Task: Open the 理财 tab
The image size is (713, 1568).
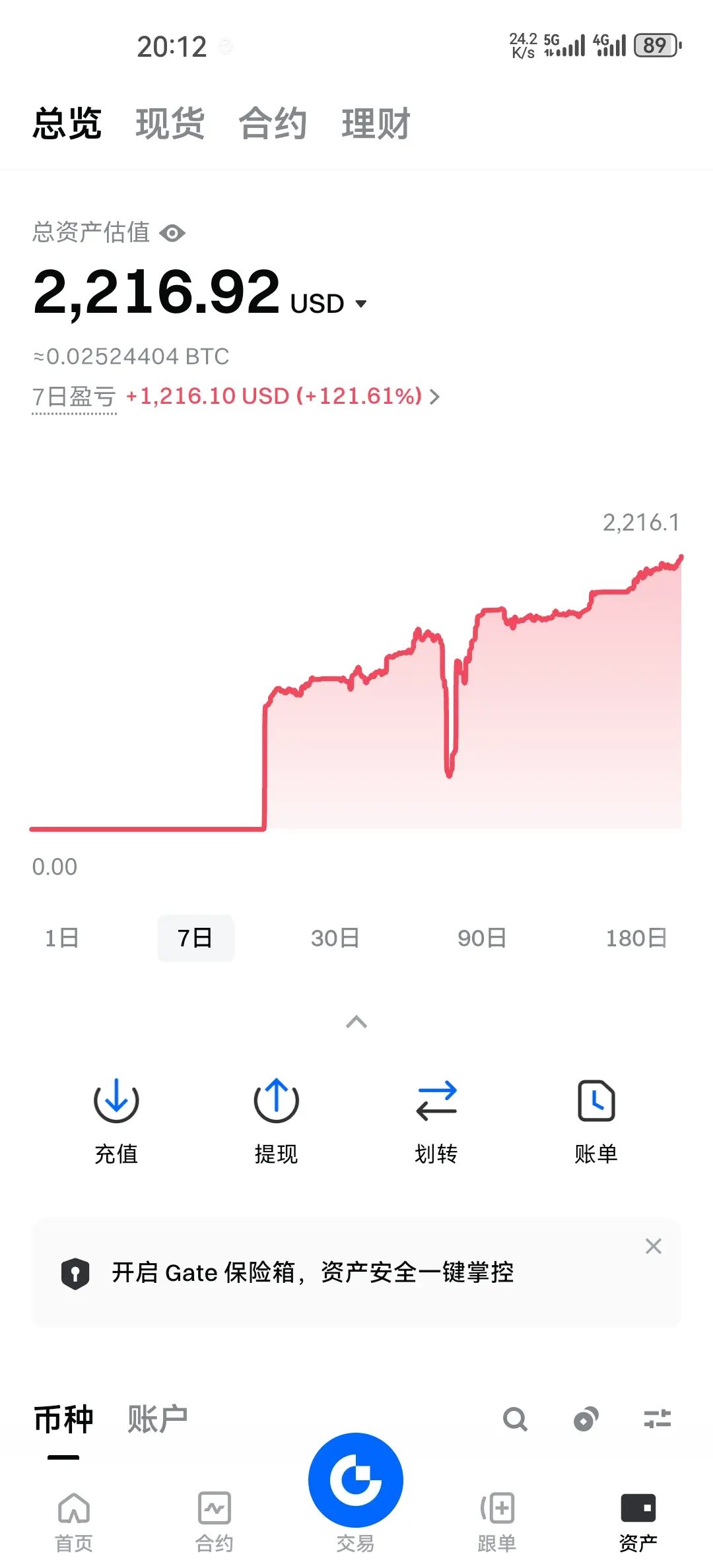Action: click(376, 123)
